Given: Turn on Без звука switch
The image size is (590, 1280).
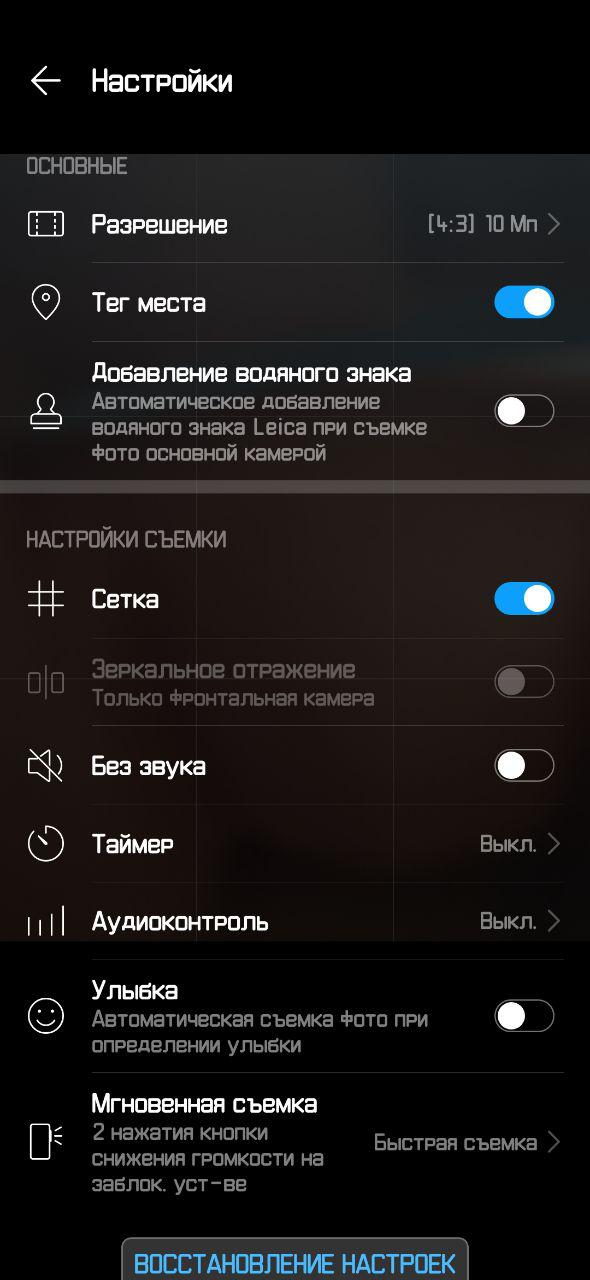Looking at the screenshot, I should point(524,766).
